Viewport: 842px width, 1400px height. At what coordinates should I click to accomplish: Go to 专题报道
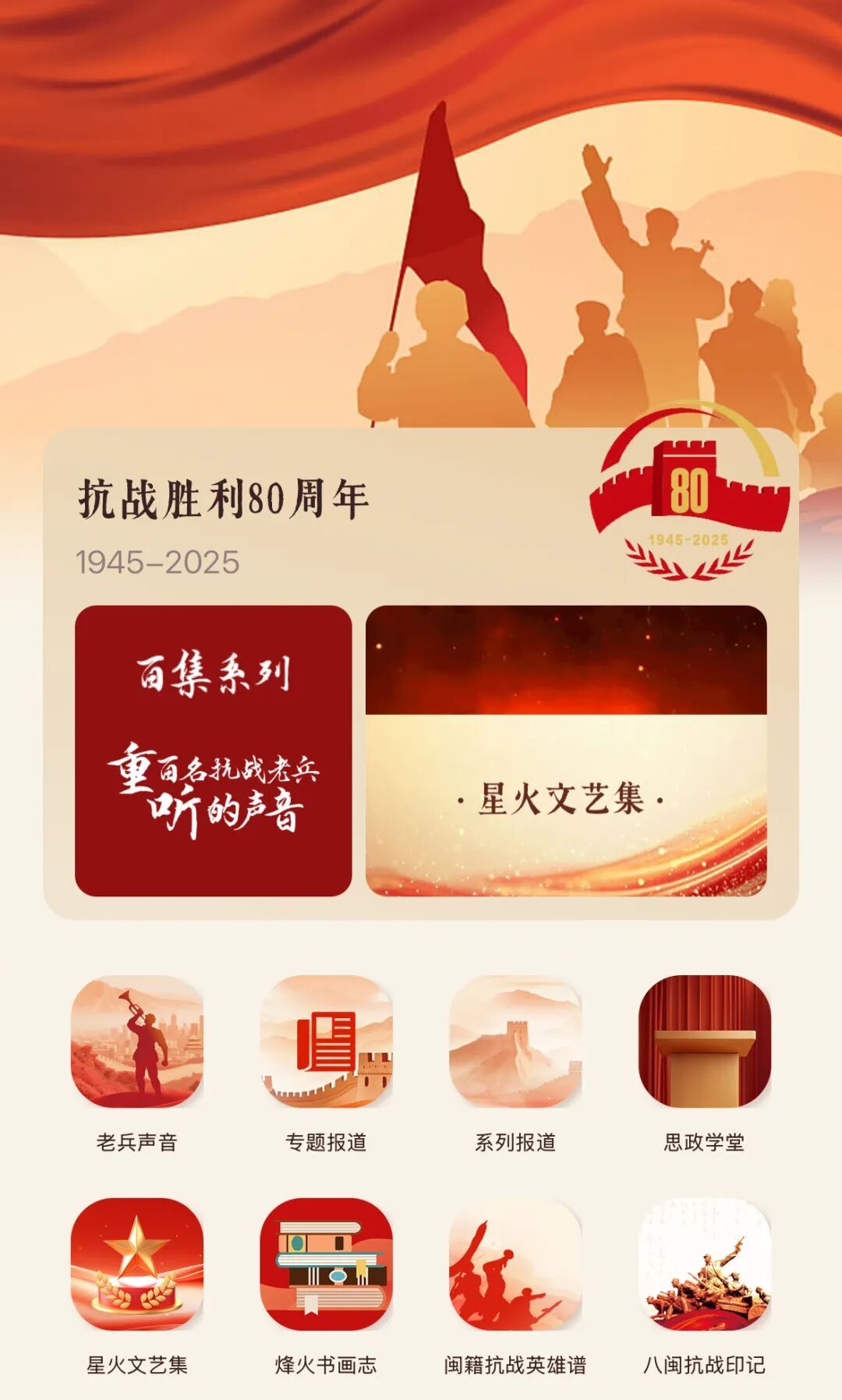click(326, 1041)
